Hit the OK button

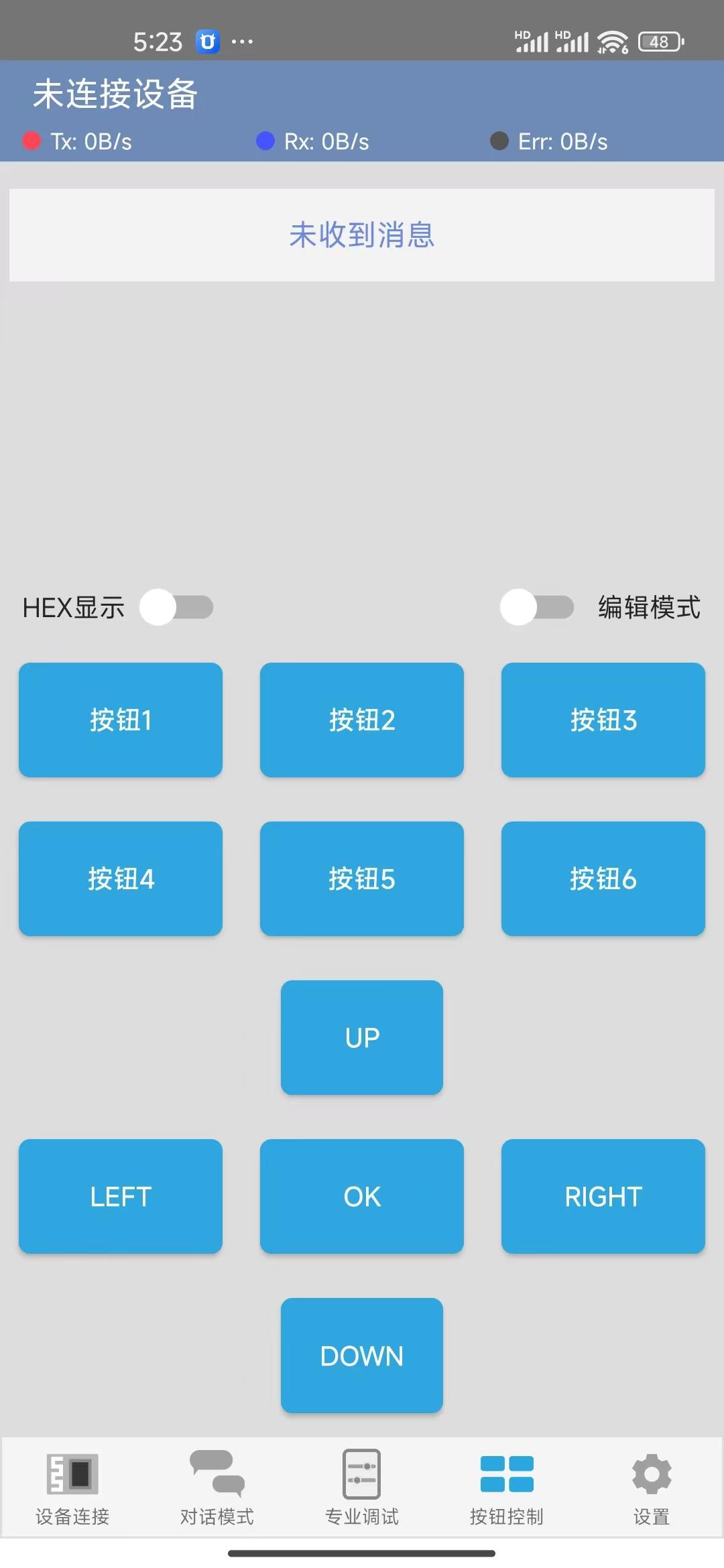362,1196
